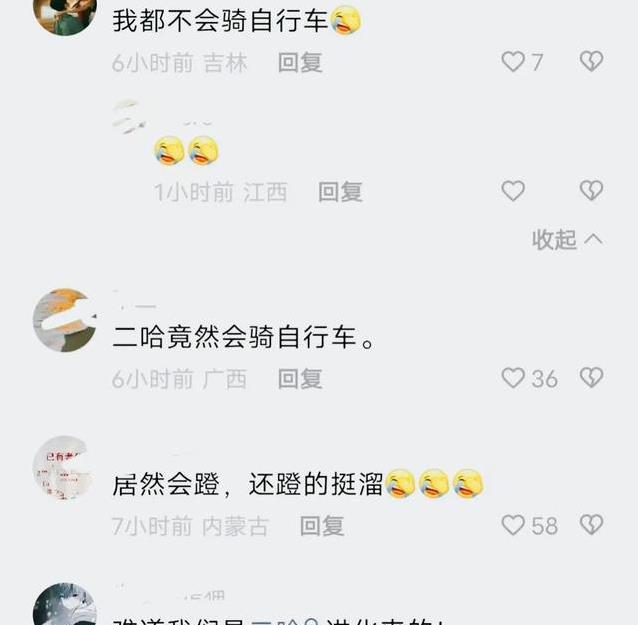Screen dimensions: 638x625
Task: Reply to the comment from 内蒙古
Action: (x=322, y=526)
